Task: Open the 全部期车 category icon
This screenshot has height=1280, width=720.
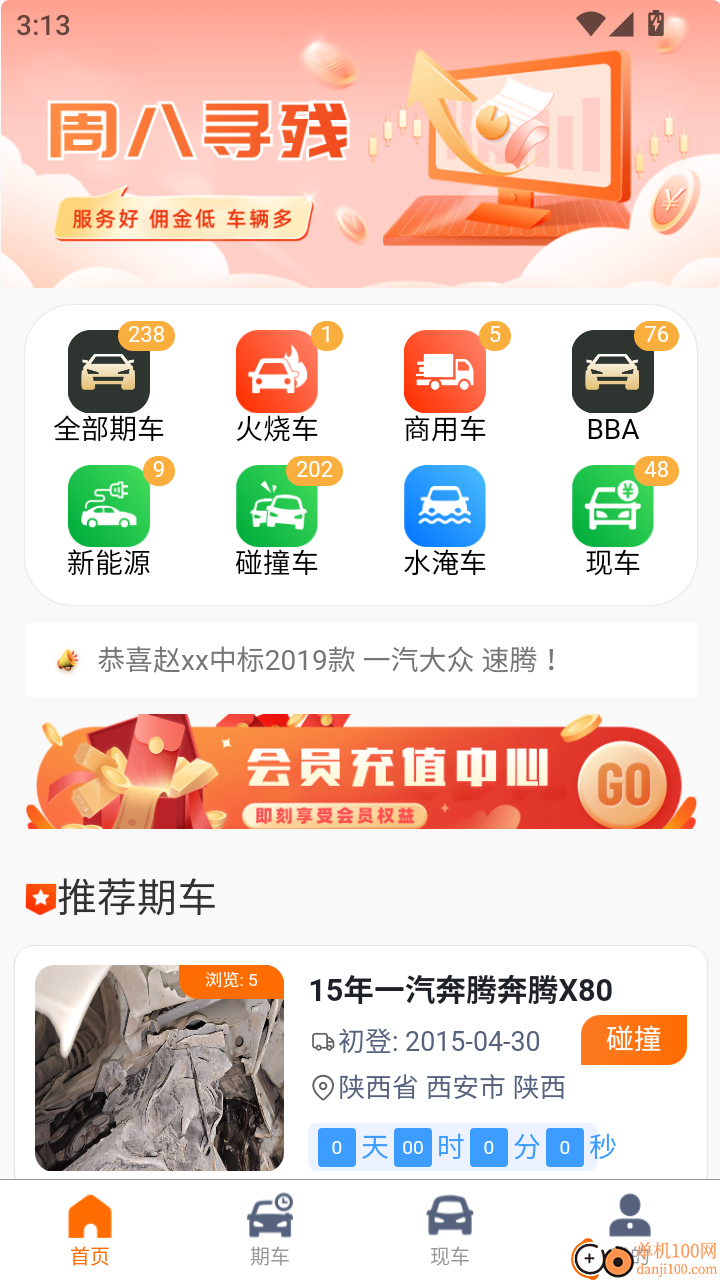Action: 108,371
